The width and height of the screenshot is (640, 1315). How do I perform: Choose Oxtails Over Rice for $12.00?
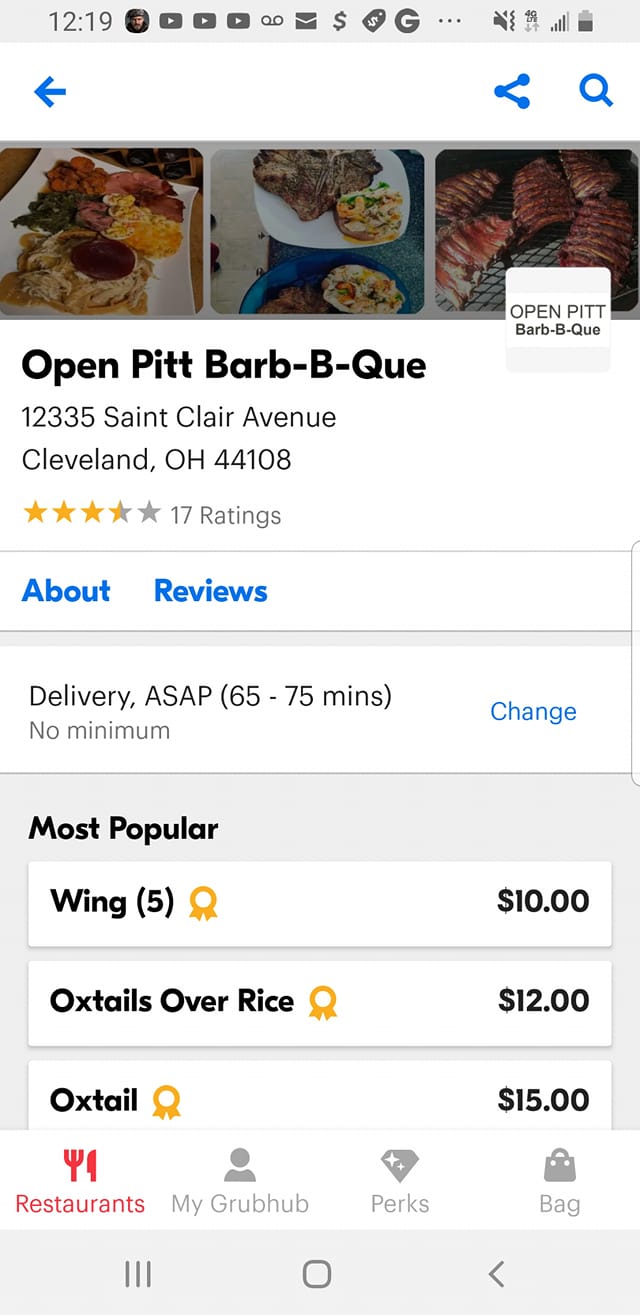(320, 1003)
